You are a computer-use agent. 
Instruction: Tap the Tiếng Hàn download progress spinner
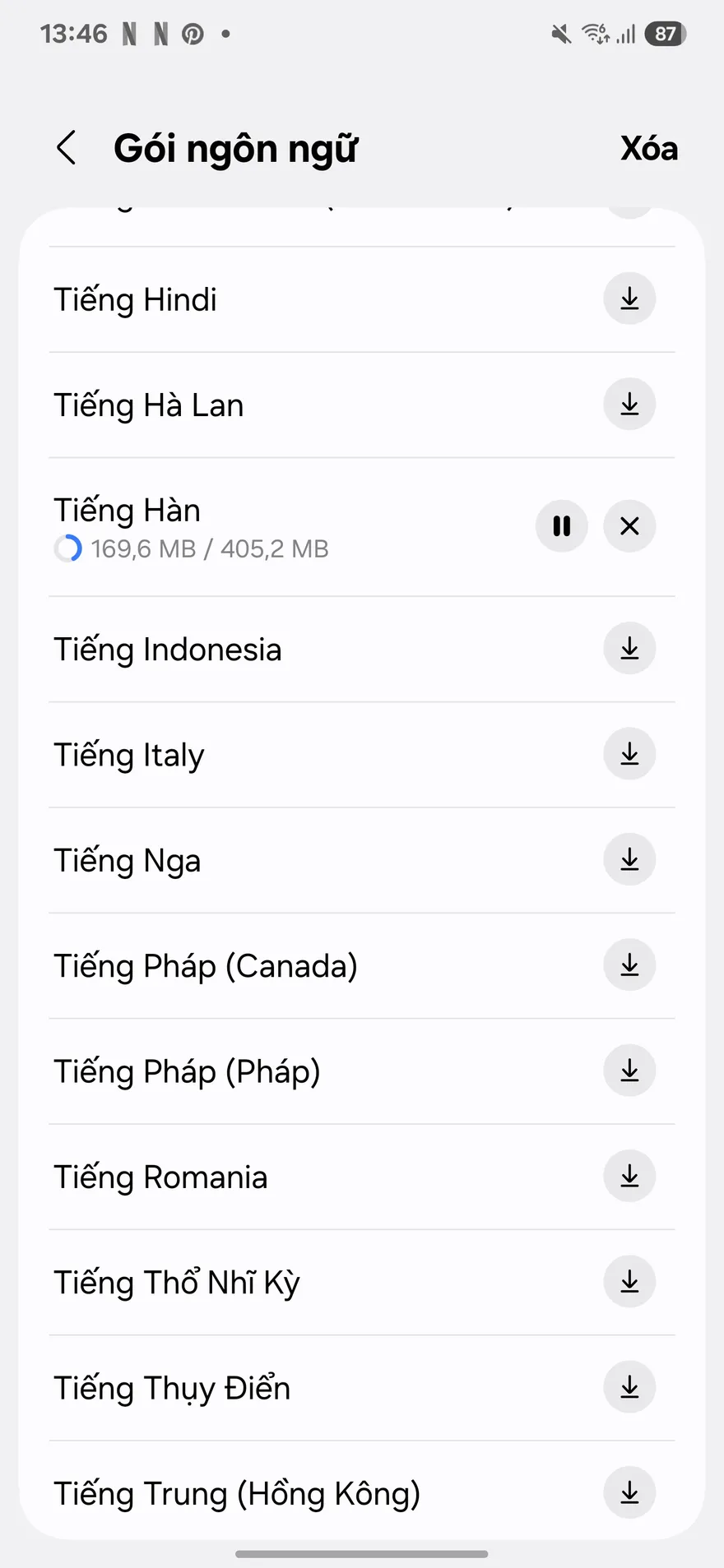point(68,548)
